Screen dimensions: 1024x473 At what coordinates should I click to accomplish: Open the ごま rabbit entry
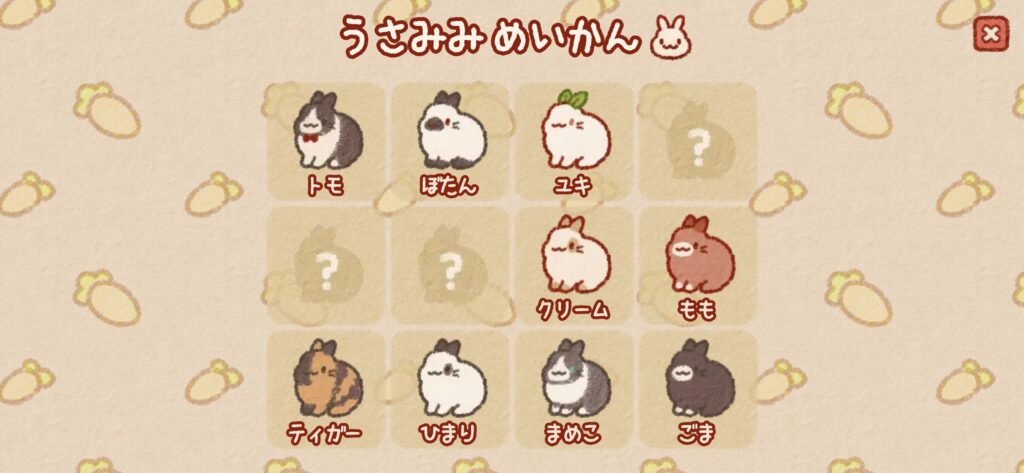(x=698, y=388)
